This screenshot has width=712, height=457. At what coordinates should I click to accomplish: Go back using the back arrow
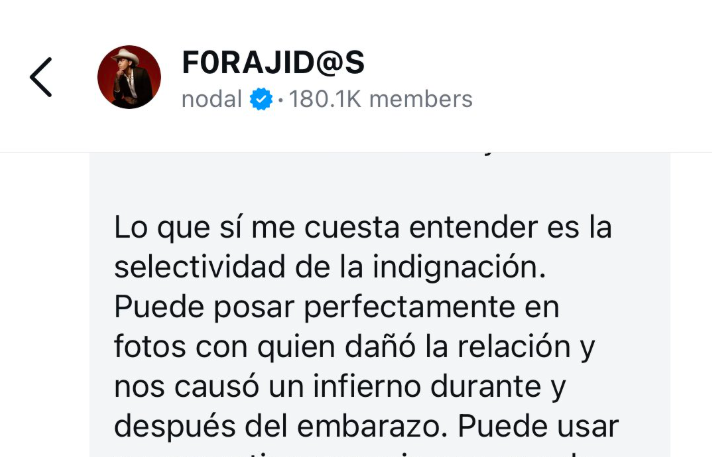coord(41,77)
